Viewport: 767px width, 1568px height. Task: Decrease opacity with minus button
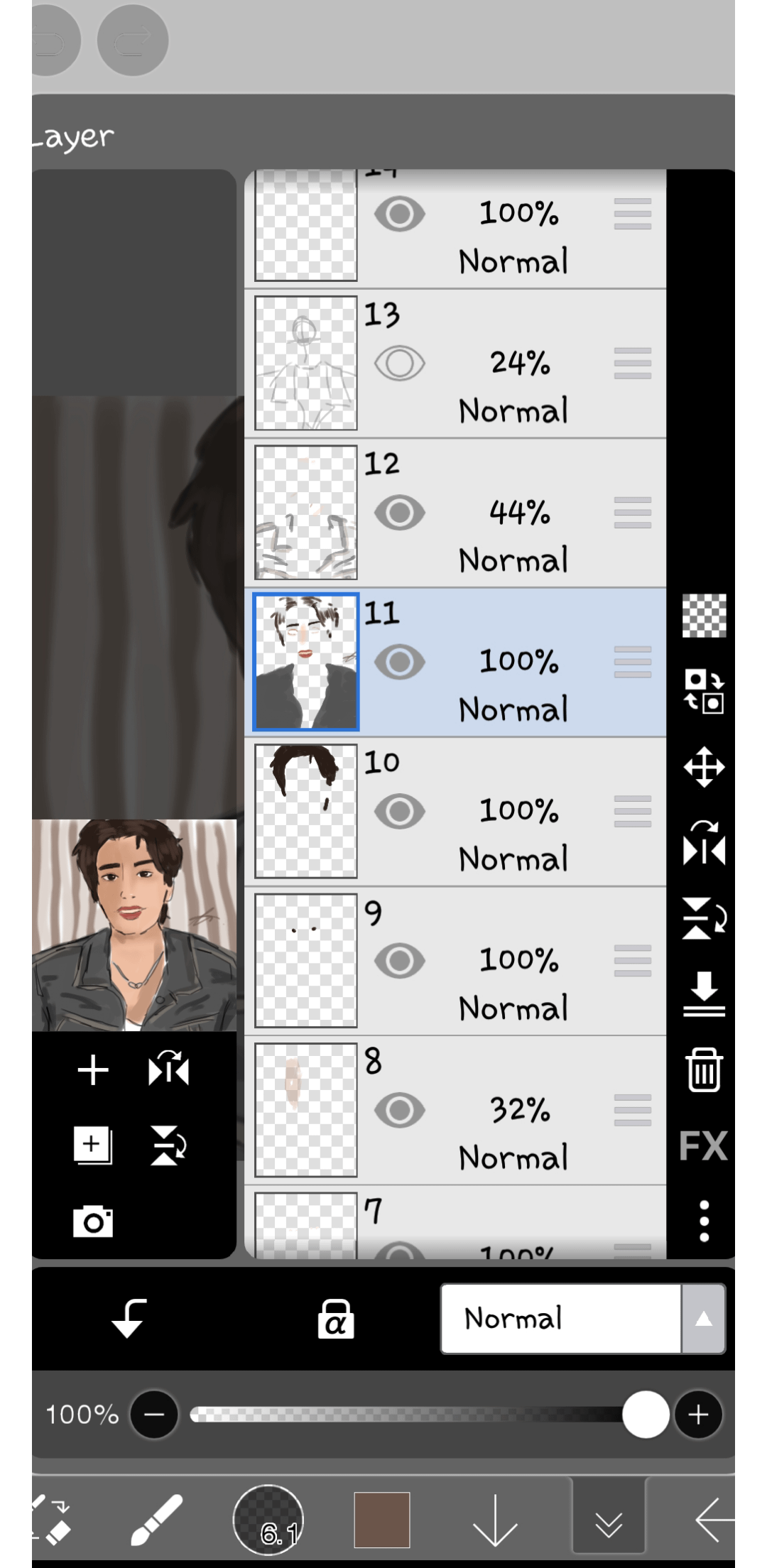(x=154, y=1415)
